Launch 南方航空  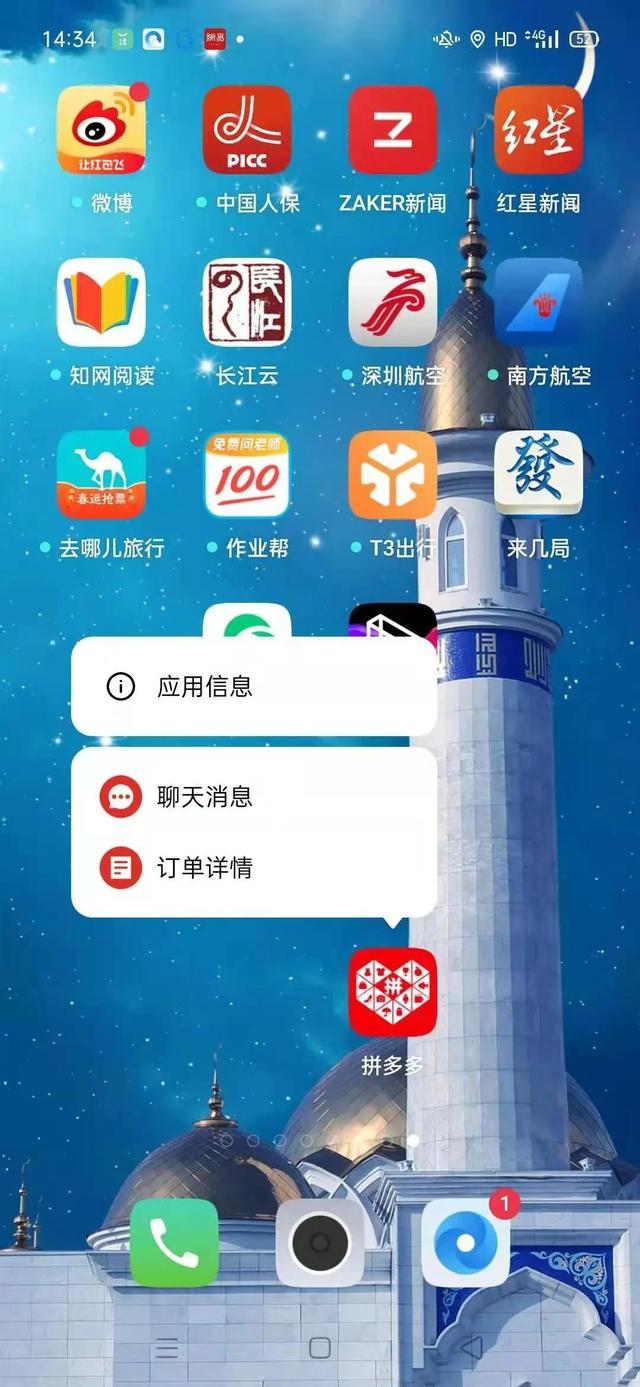538,302
